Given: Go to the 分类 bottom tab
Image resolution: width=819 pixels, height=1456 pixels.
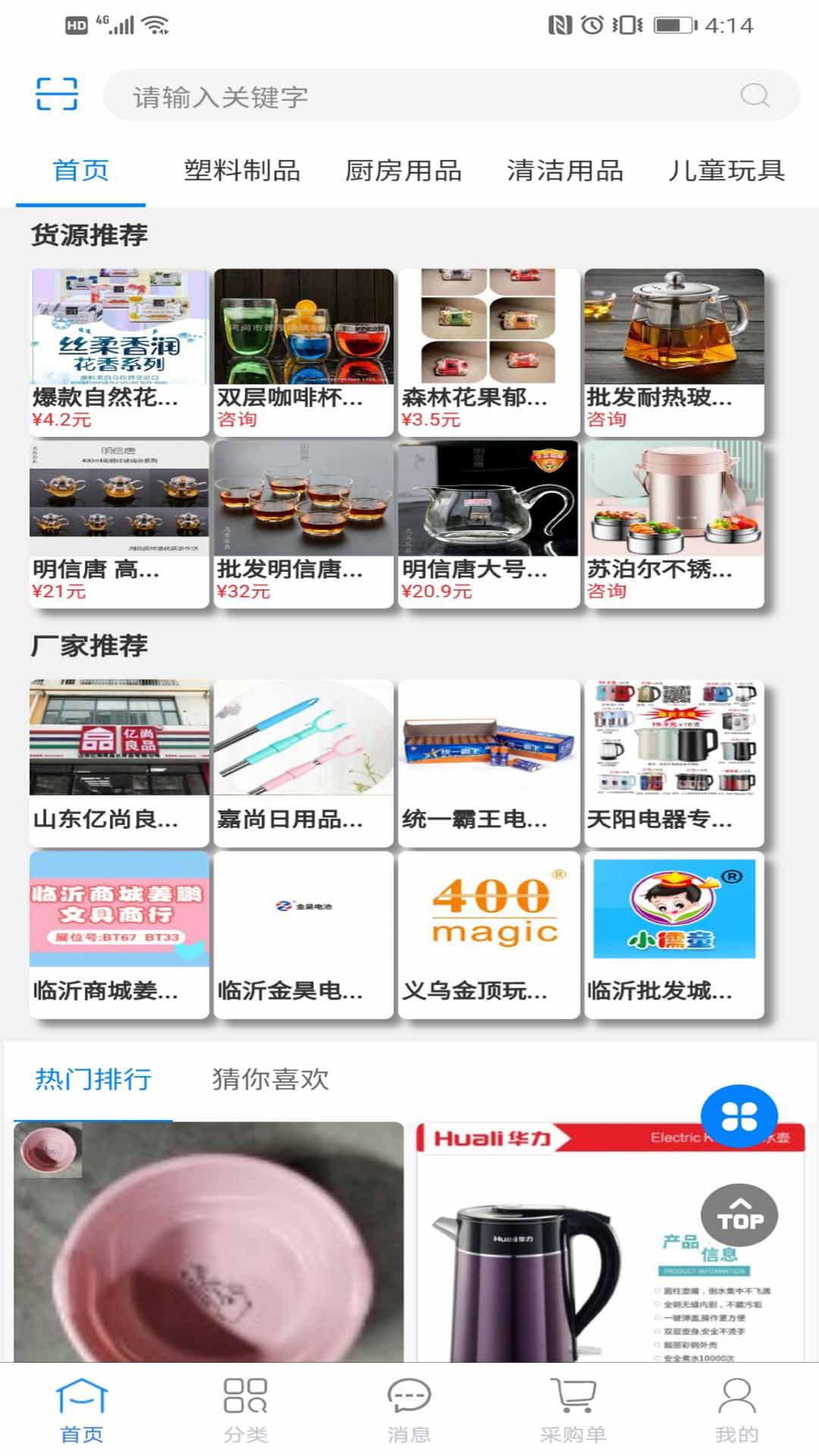Looking at the screenshot, I should click(x=245, y=1410).
